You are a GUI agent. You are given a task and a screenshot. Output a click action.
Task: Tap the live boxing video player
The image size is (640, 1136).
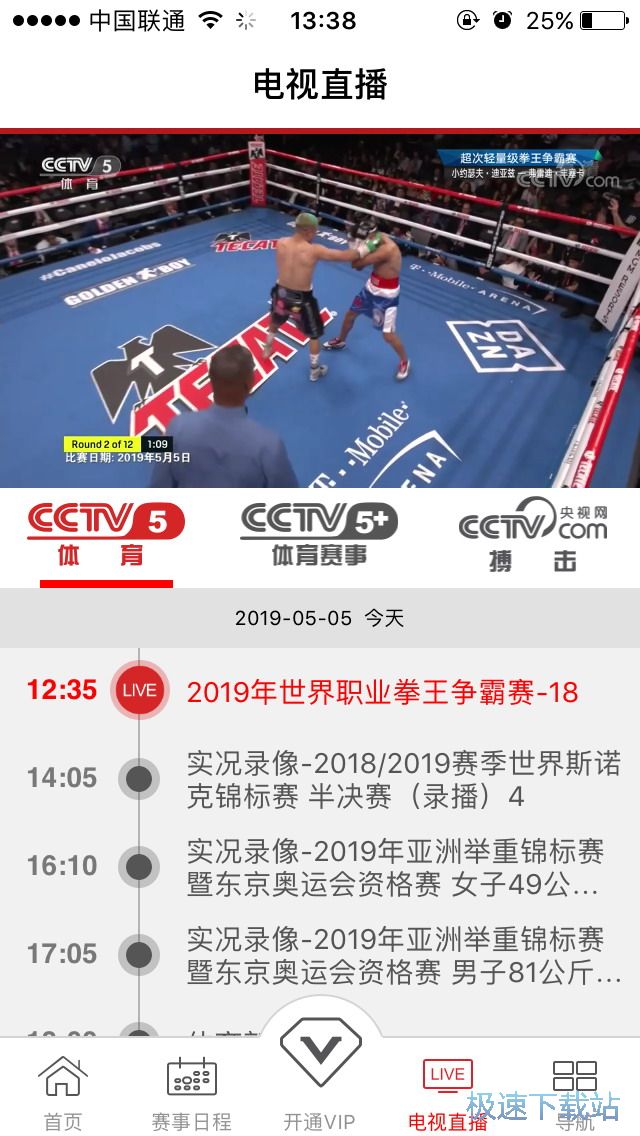pos(320,310)
